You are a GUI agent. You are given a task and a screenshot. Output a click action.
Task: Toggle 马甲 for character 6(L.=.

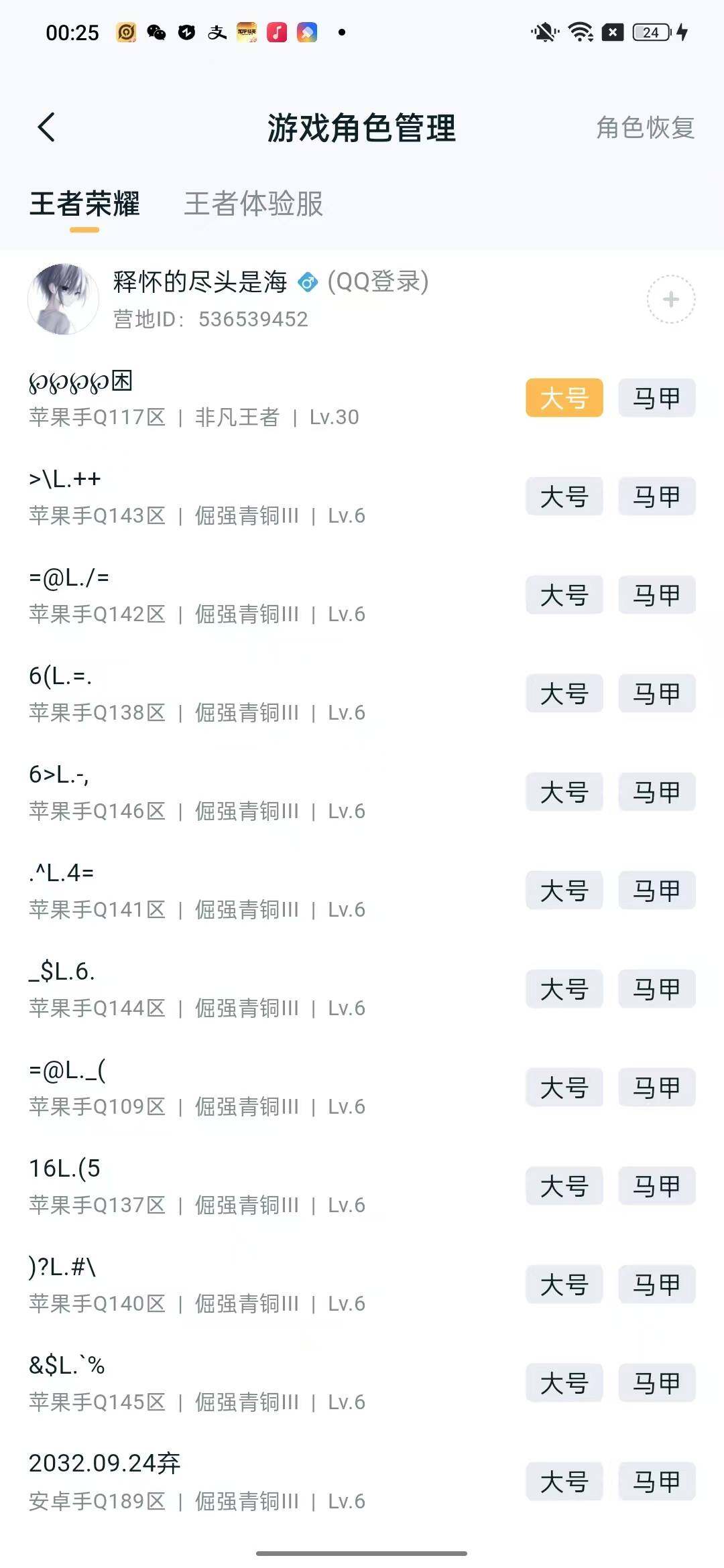(x=656, y=694)
